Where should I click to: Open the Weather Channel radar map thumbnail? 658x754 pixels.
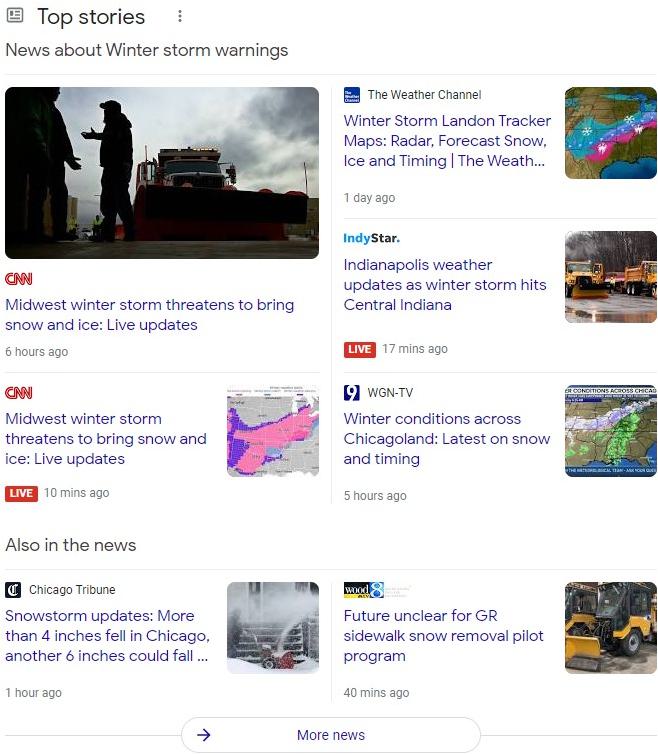coord(610,133)
